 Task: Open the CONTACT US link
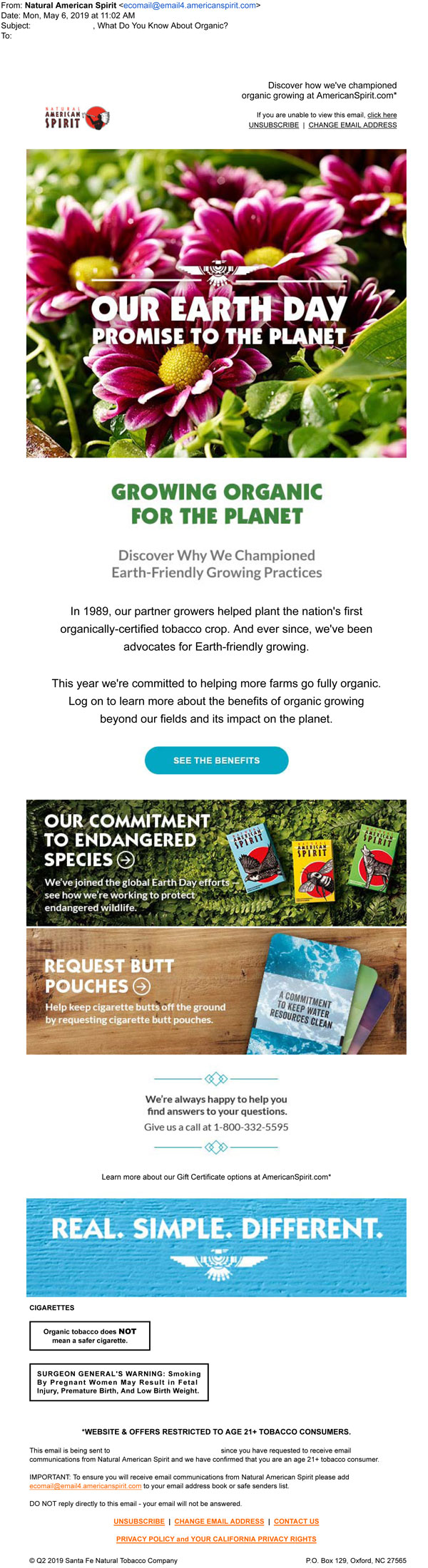[296, 1521]
